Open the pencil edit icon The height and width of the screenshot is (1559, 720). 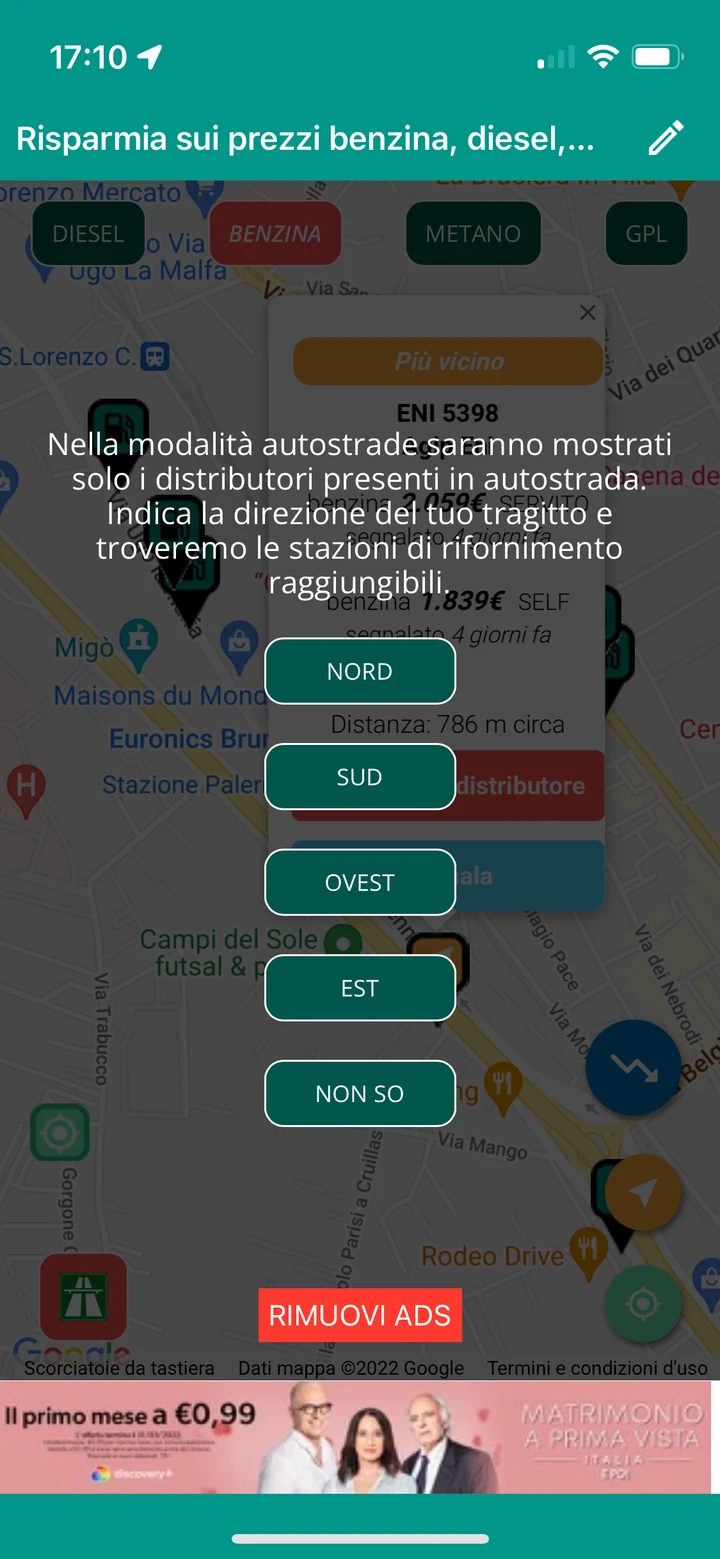(x=666, y=138)
